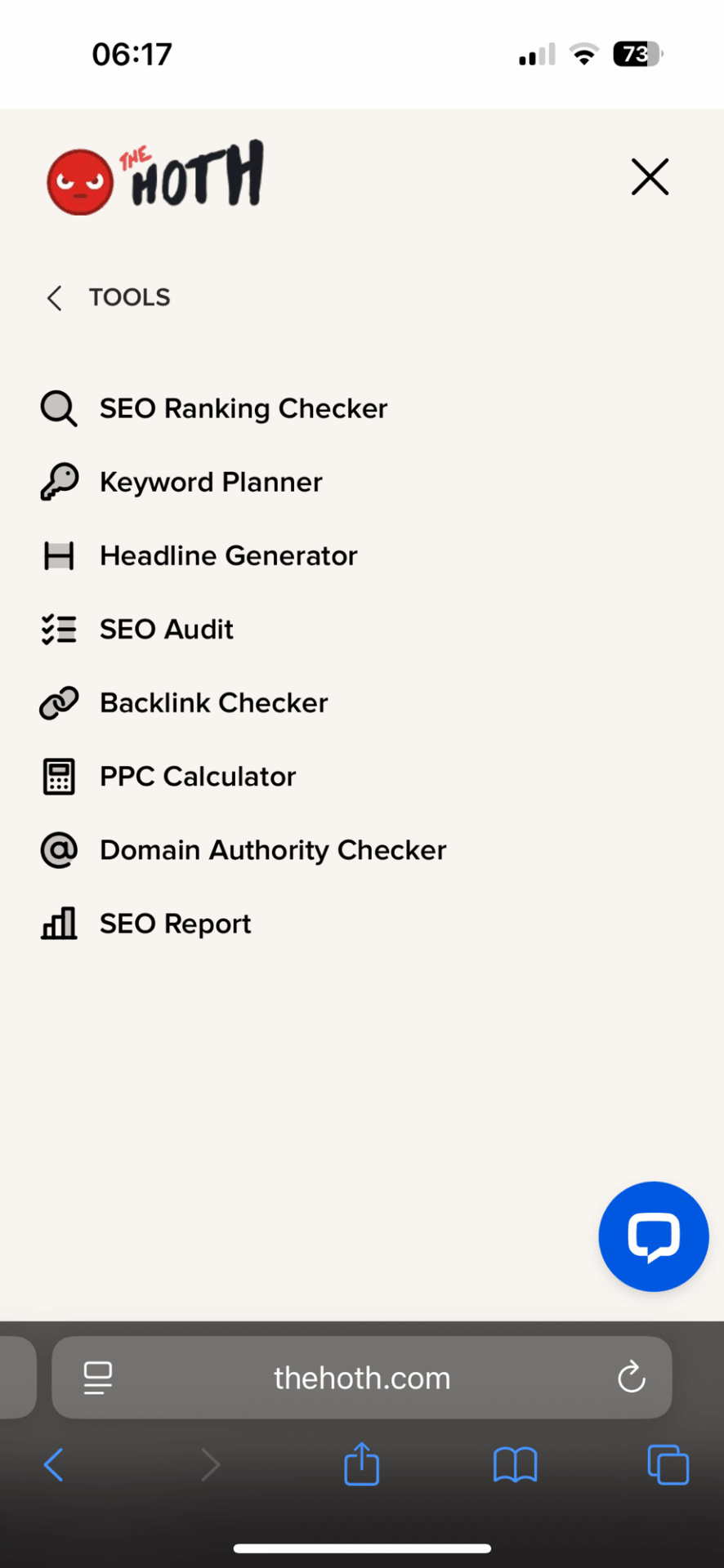Go back from the Tools submenu
Viewport: 724px width, 1568px height.
pos(55,298)
